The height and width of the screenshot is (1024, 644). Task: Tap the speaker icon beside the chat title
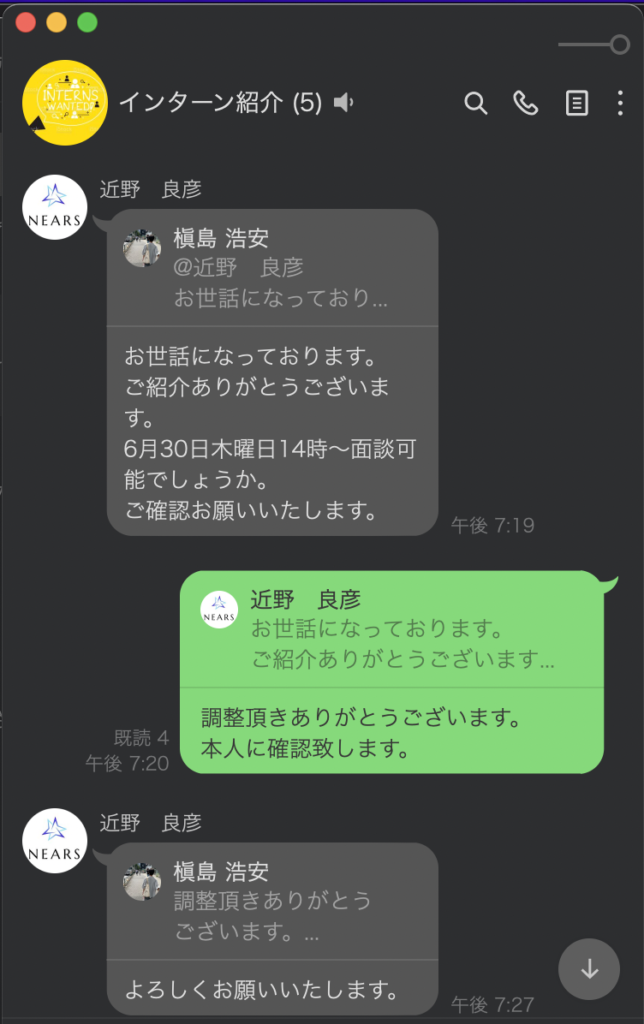(344, 103)
